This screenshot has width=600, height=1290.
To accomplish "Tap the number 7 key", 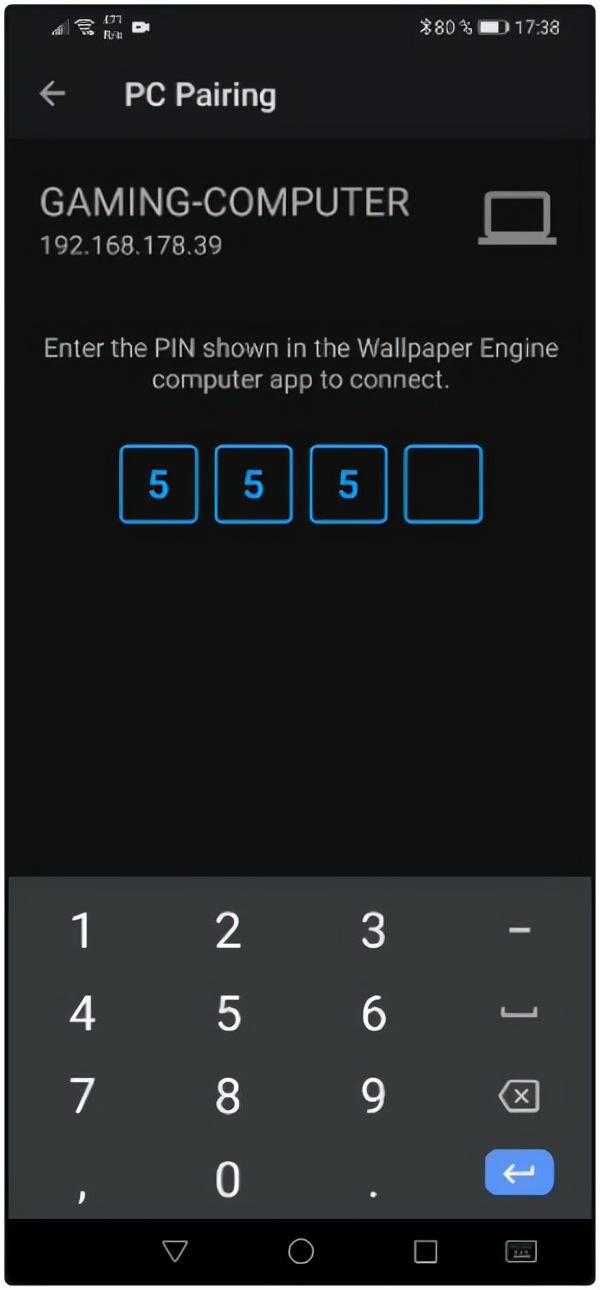I will [x=82, y=1097].
